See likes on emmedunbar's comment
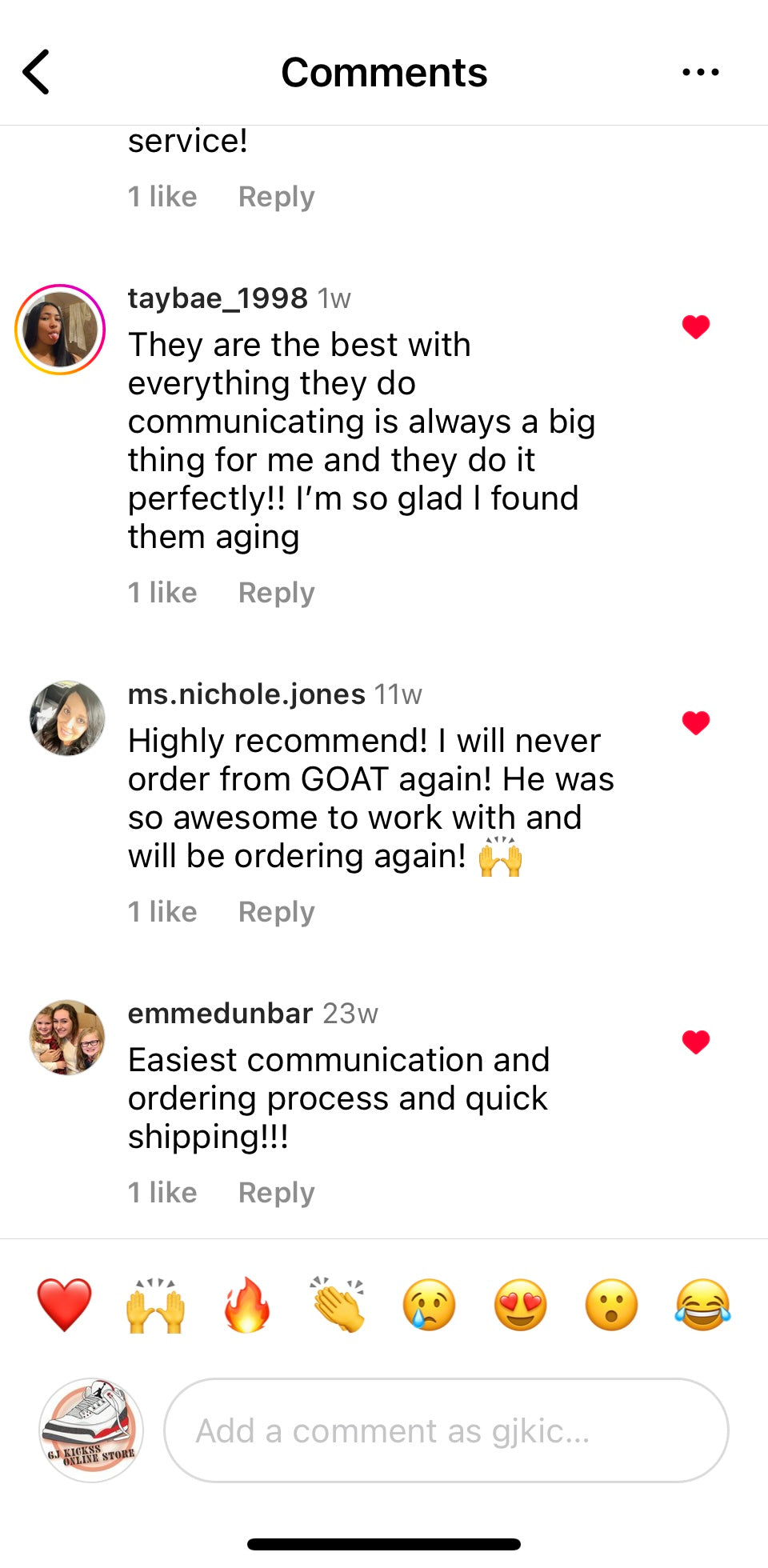 (162, 1193)
